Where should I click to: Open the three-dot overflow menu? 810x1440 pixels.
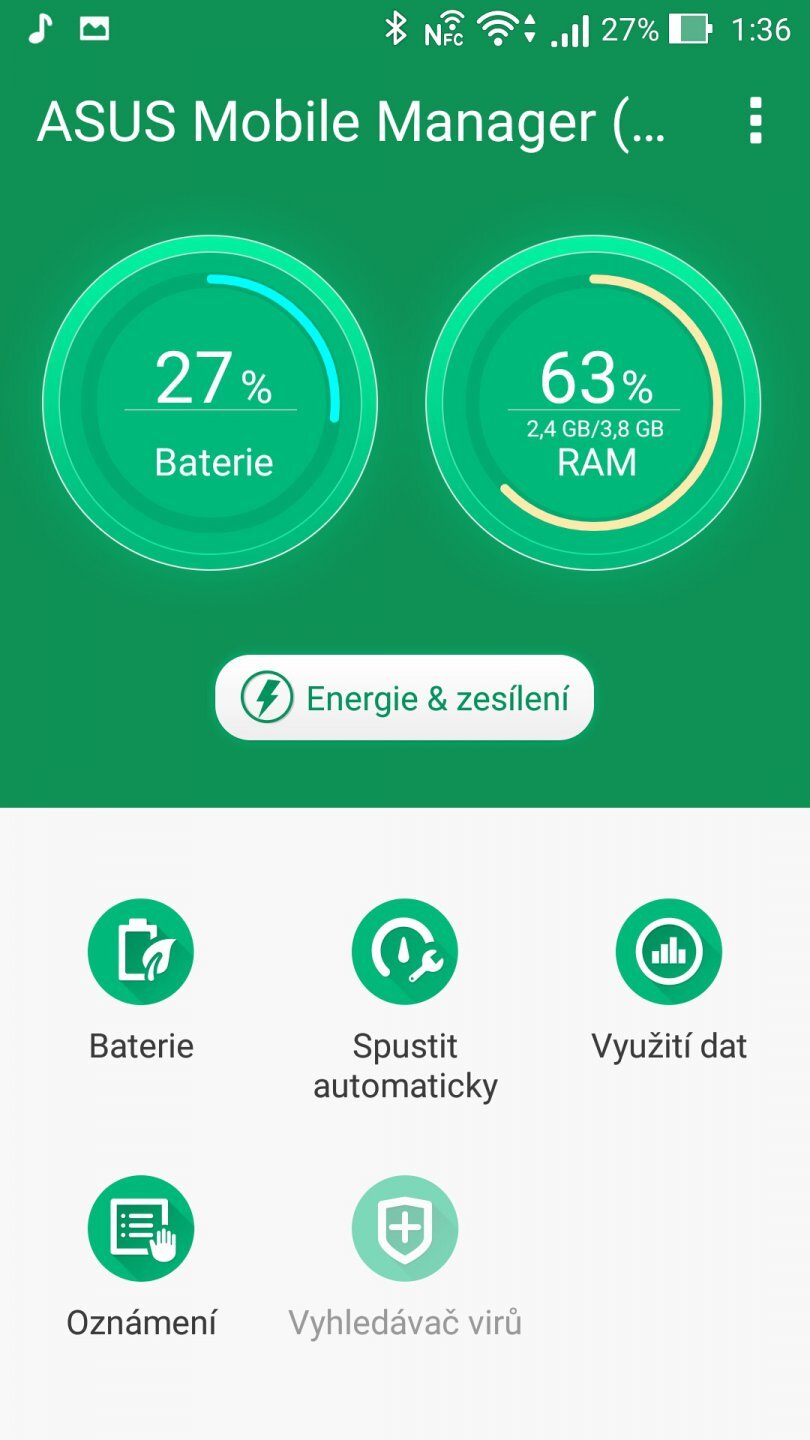755,122
